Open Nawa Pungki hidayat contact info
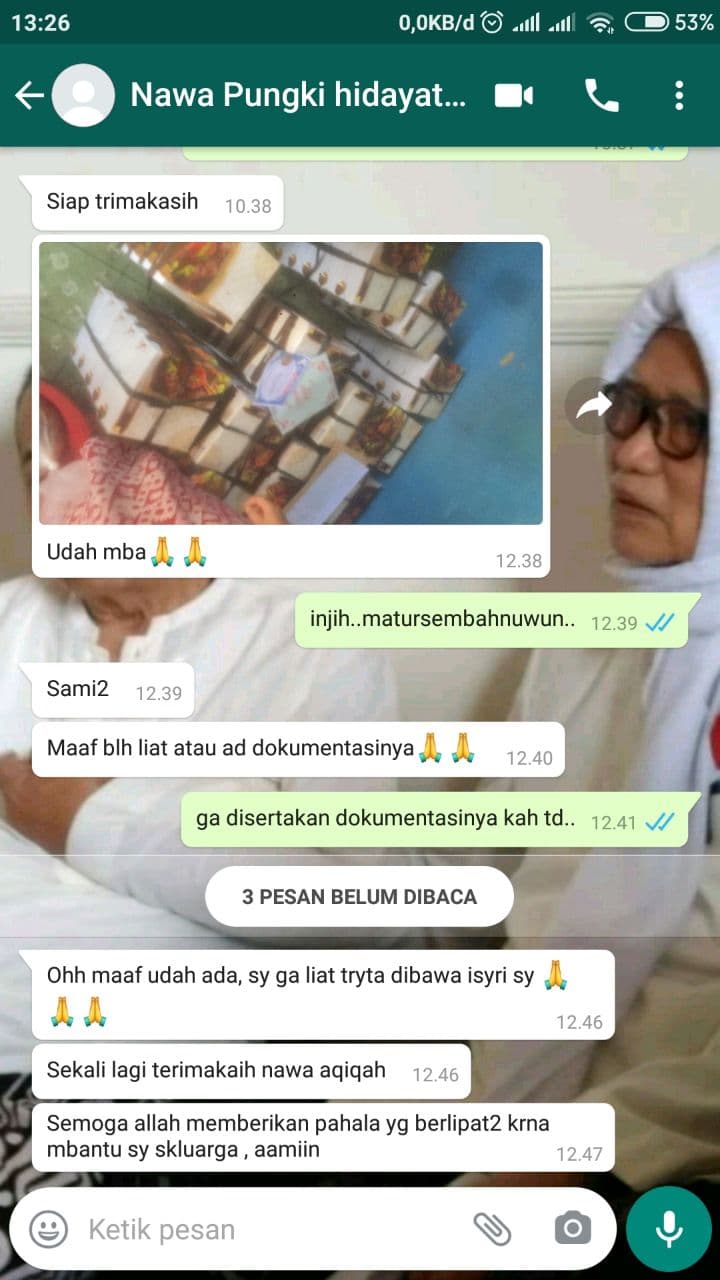This screenshot has width=720, height=1280. click(x=298, y=96)
